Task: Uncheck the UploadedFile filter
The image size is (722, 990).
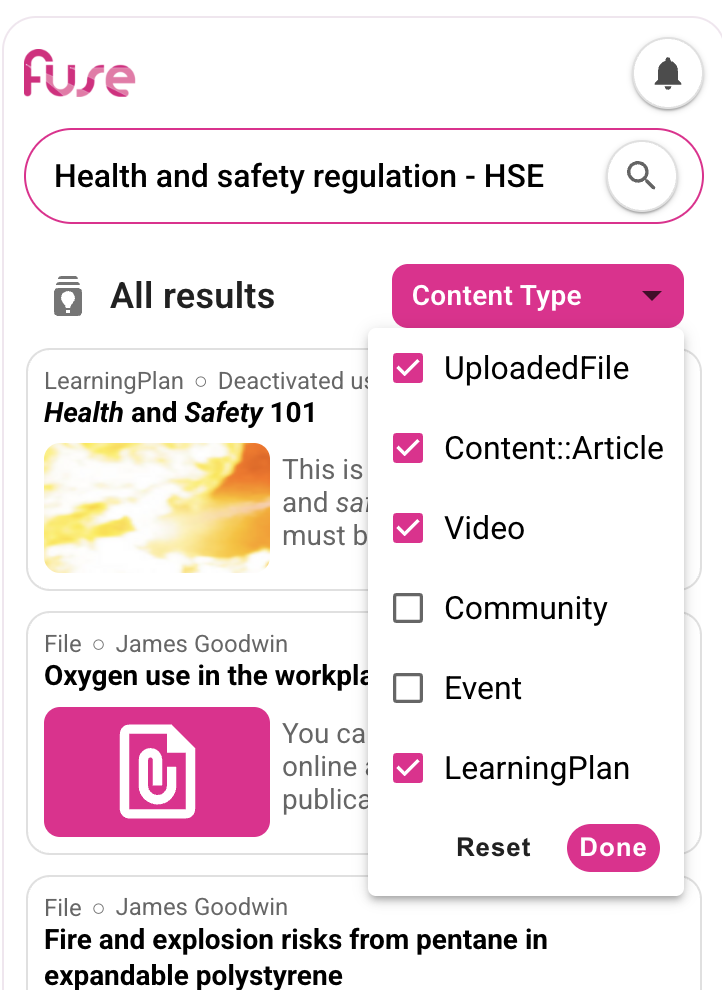Action: [x=408, y=368]
